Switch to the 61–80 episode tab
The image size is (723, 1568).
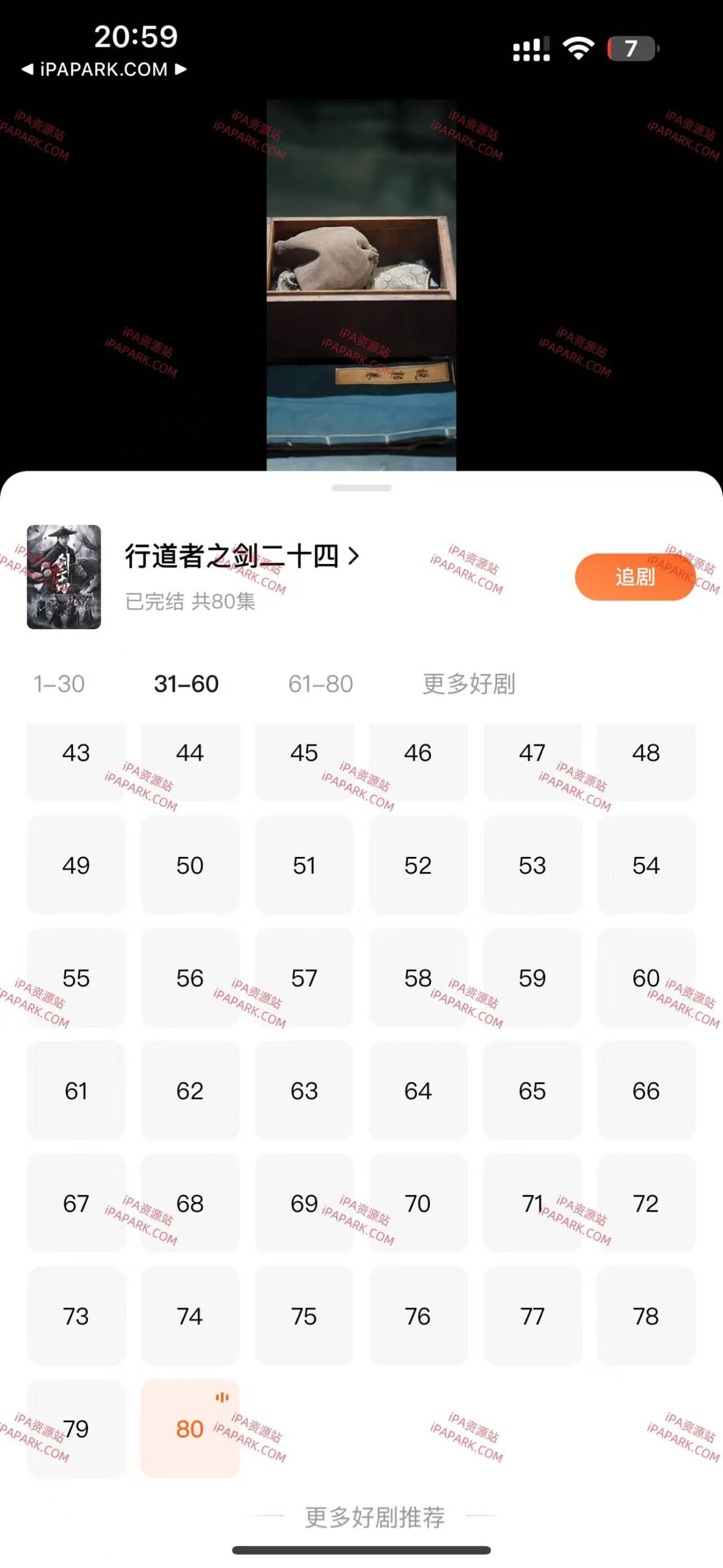tap(320, 684)
